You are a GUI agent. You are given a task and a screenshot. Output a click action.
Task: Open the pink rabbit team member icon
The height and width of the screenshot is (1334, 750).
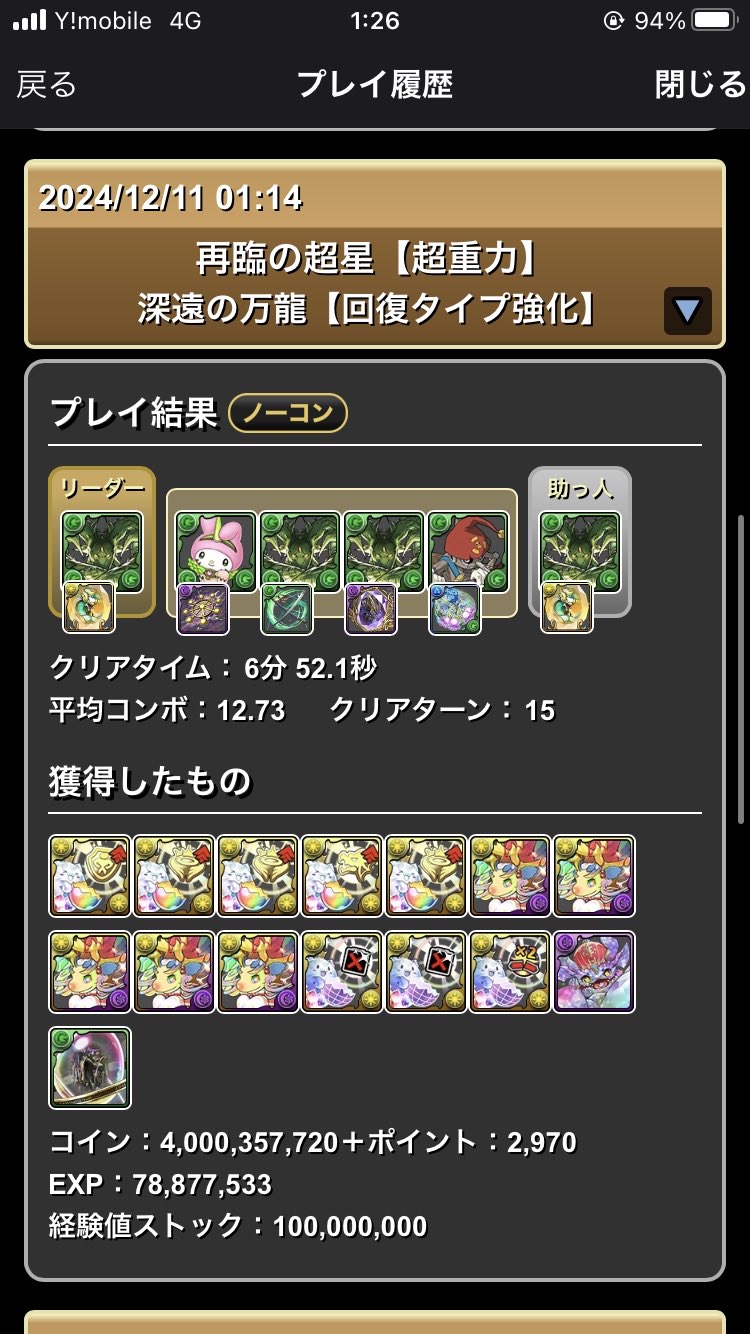click(x=217, y=552)
